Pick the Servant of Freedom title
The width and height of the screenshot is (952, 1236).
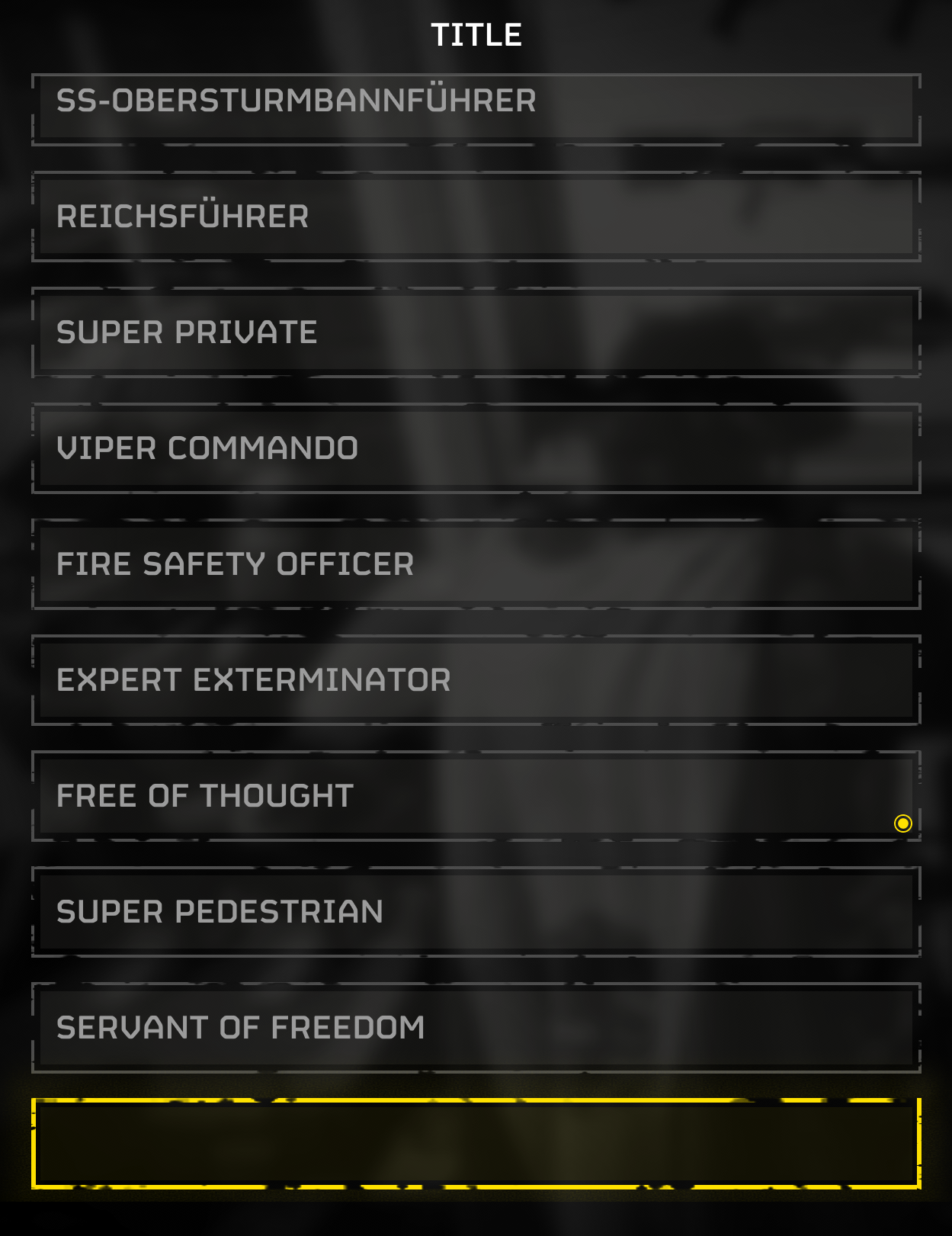click(x=476, y=1028)
